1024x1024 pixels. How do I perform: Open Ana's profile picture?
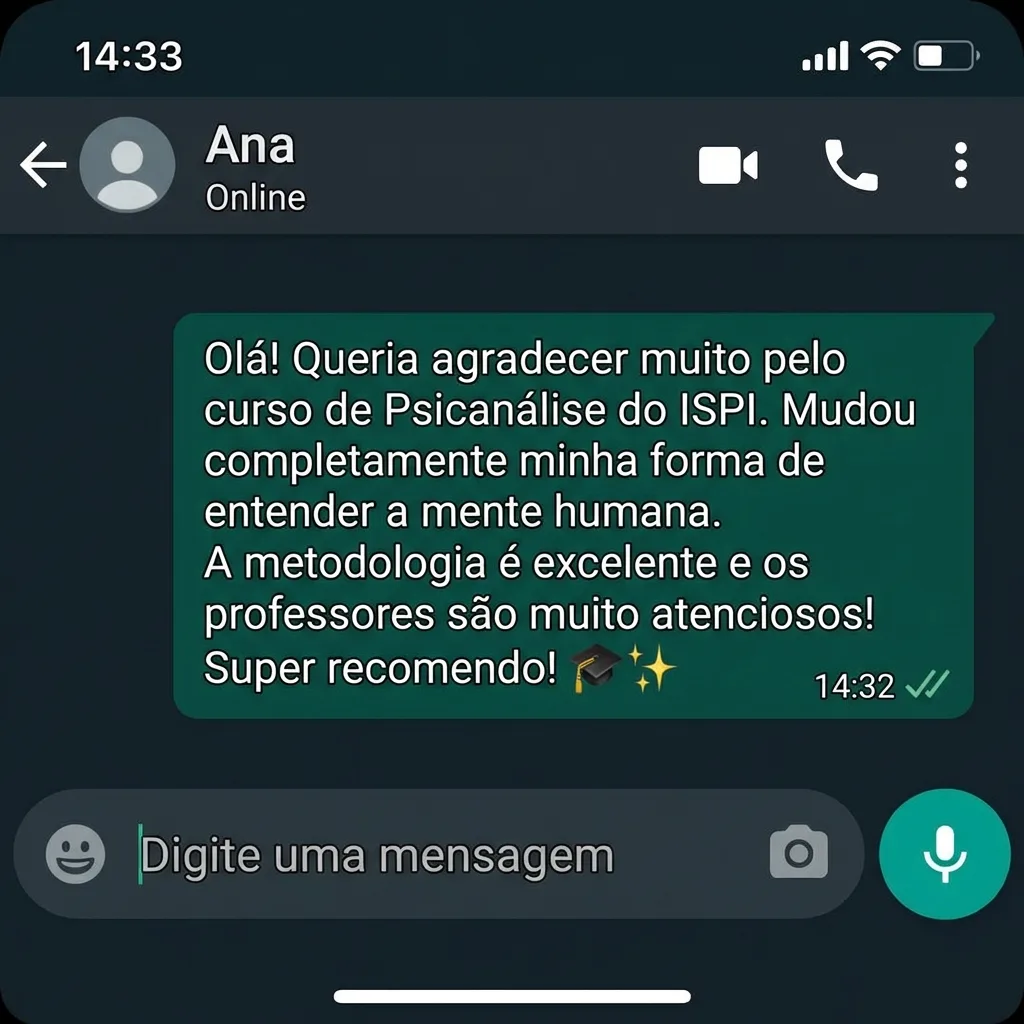(x=127, y=166)
